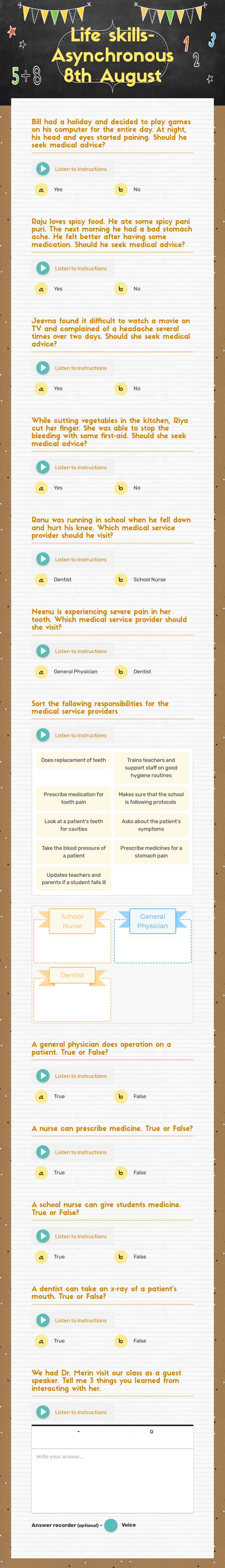Play instructions for the Dr. Merin question

(43, 1411)
